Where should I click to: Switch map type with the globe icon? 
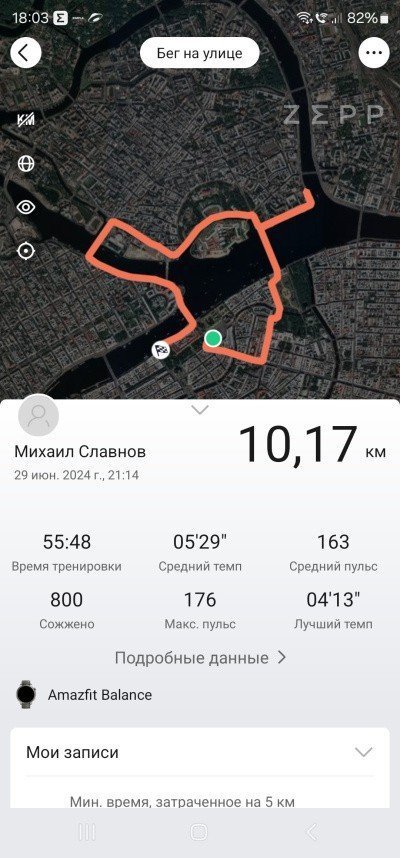(x=26, y=164)
